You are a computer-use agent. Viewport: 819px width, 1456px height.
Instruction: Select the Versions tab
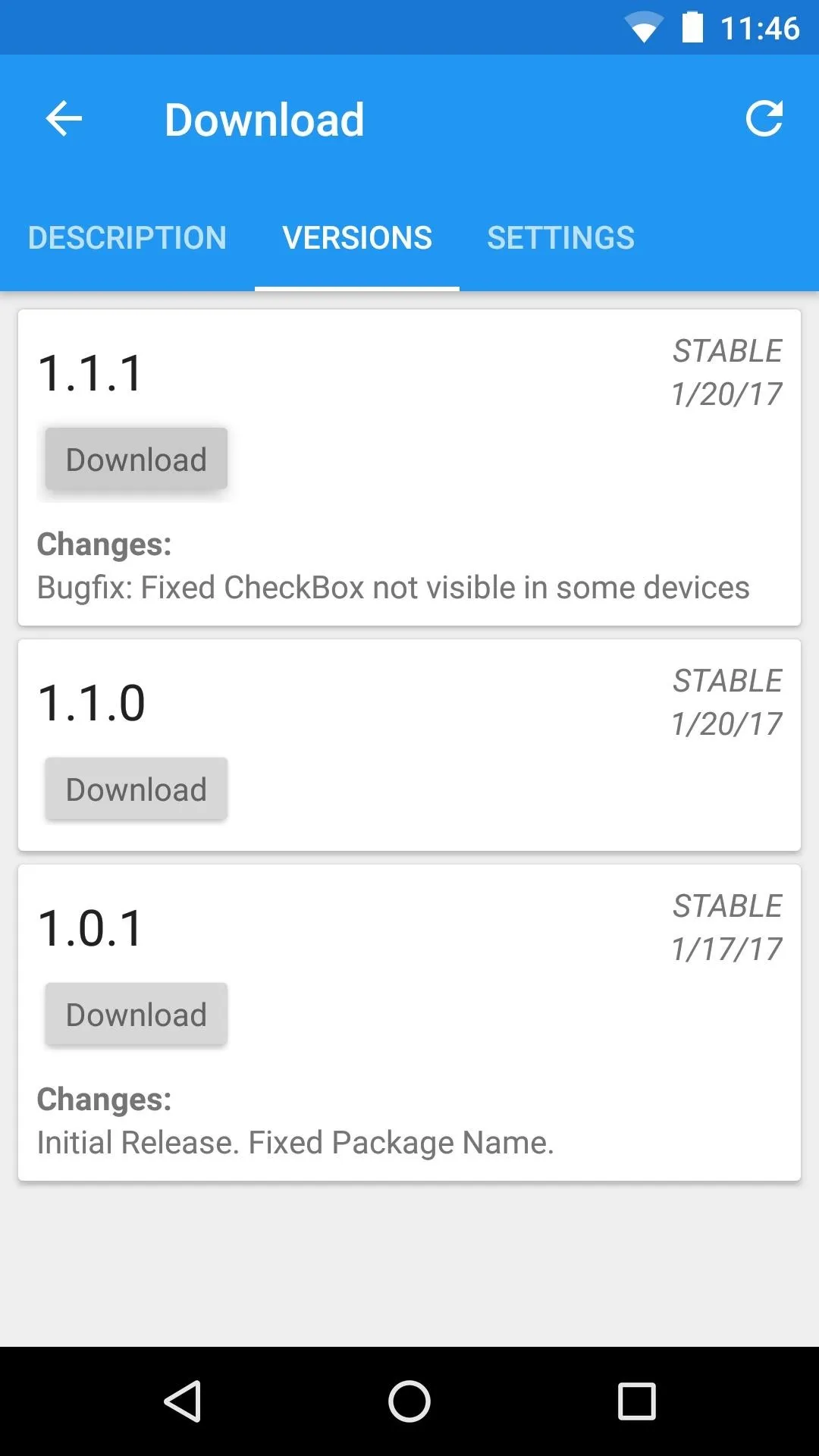pyautogui.click(x=357, y=238)
